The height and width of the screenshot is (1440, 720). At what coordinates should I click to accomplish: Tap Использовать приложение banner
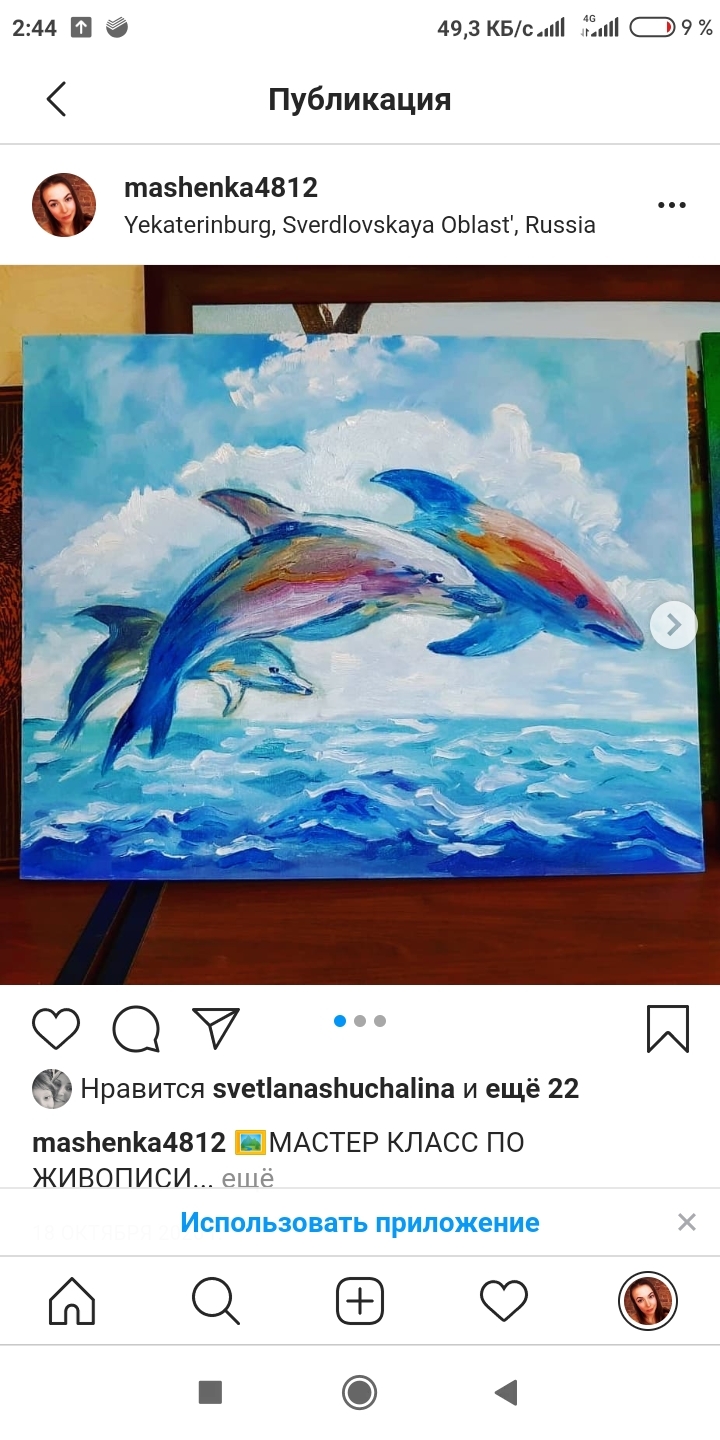pos(360,1222)
